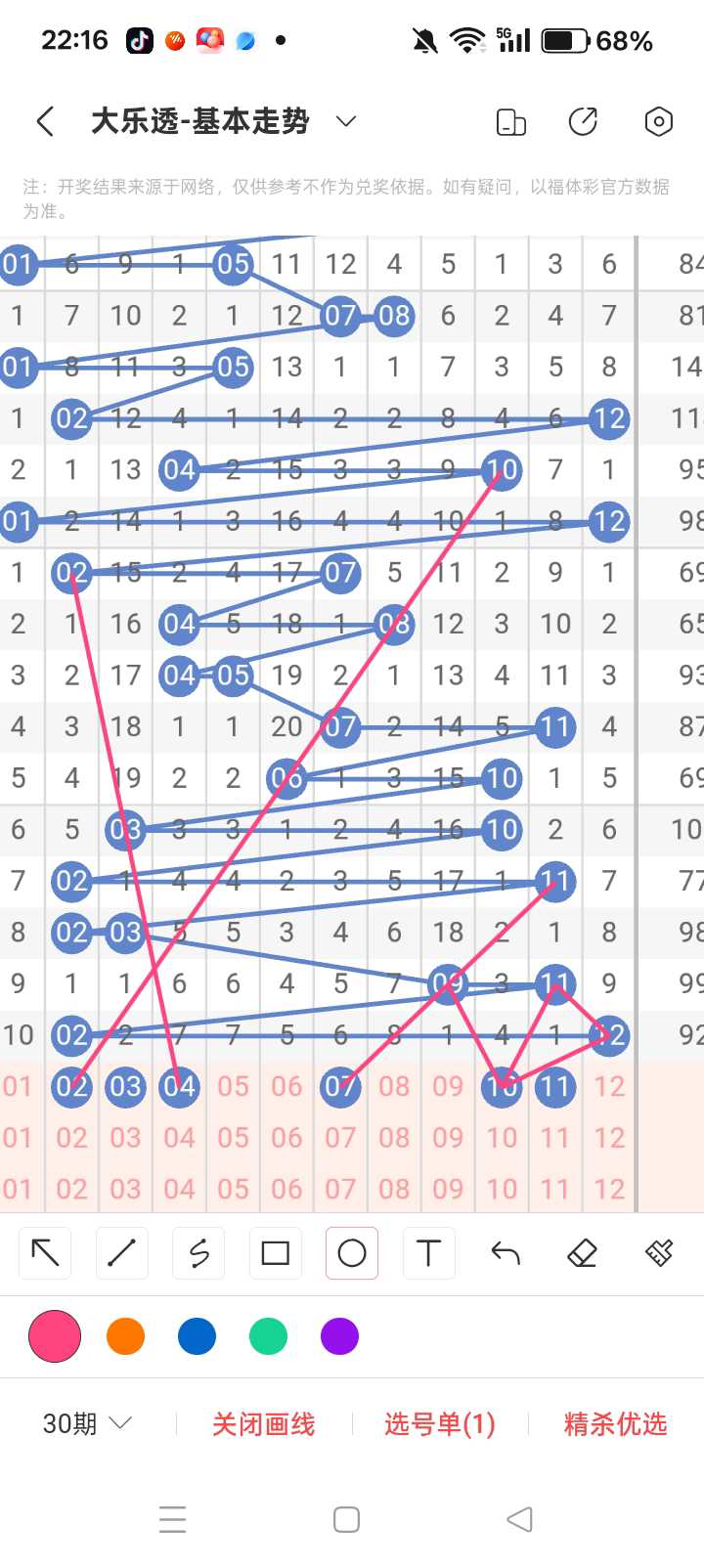
Task: Choose the green color swatch
Action: 268,1336
